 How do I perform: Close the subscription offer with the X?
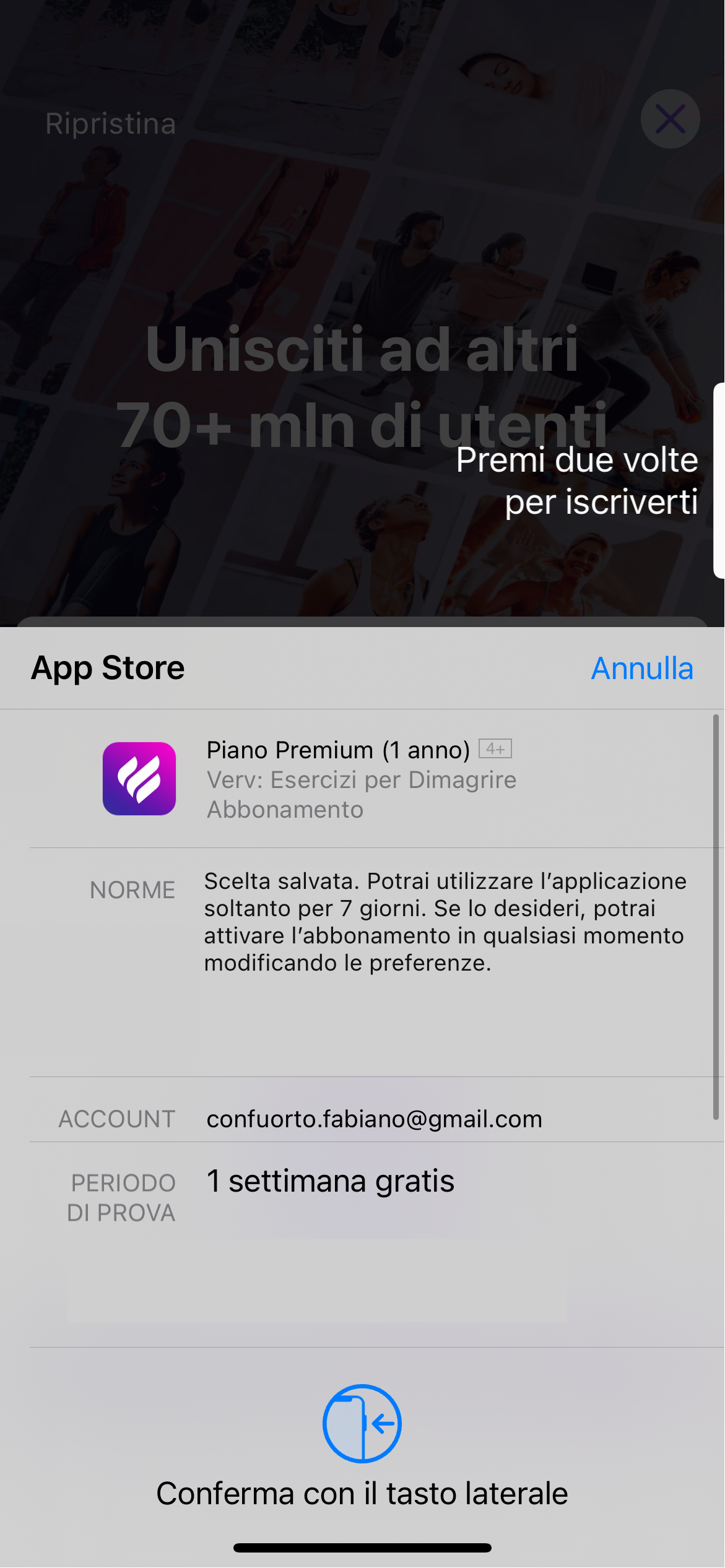pos(670,119)
